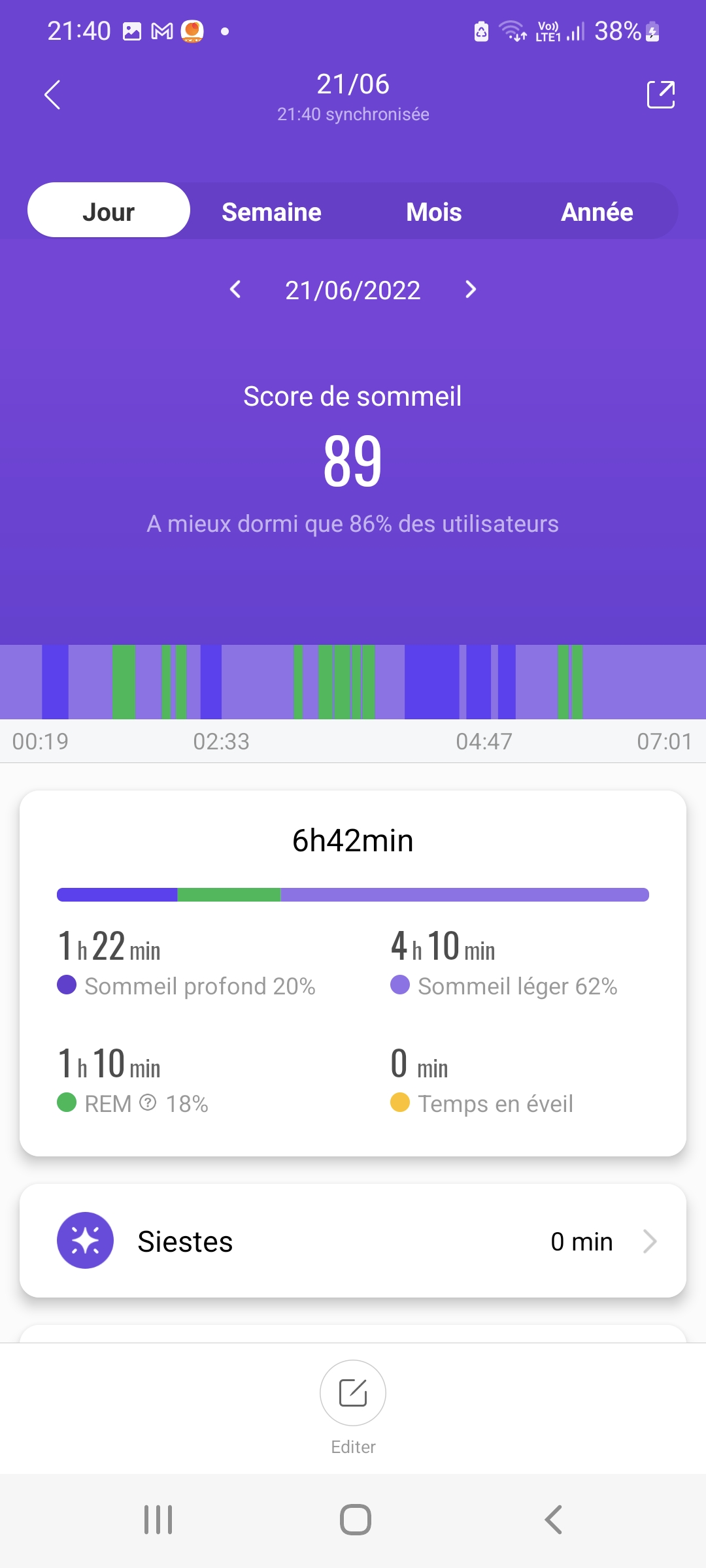The width and height of the screenshot is (706, 1568).
Task: Go to the day before 21/06/2022
Action: (x=236, y=289)
